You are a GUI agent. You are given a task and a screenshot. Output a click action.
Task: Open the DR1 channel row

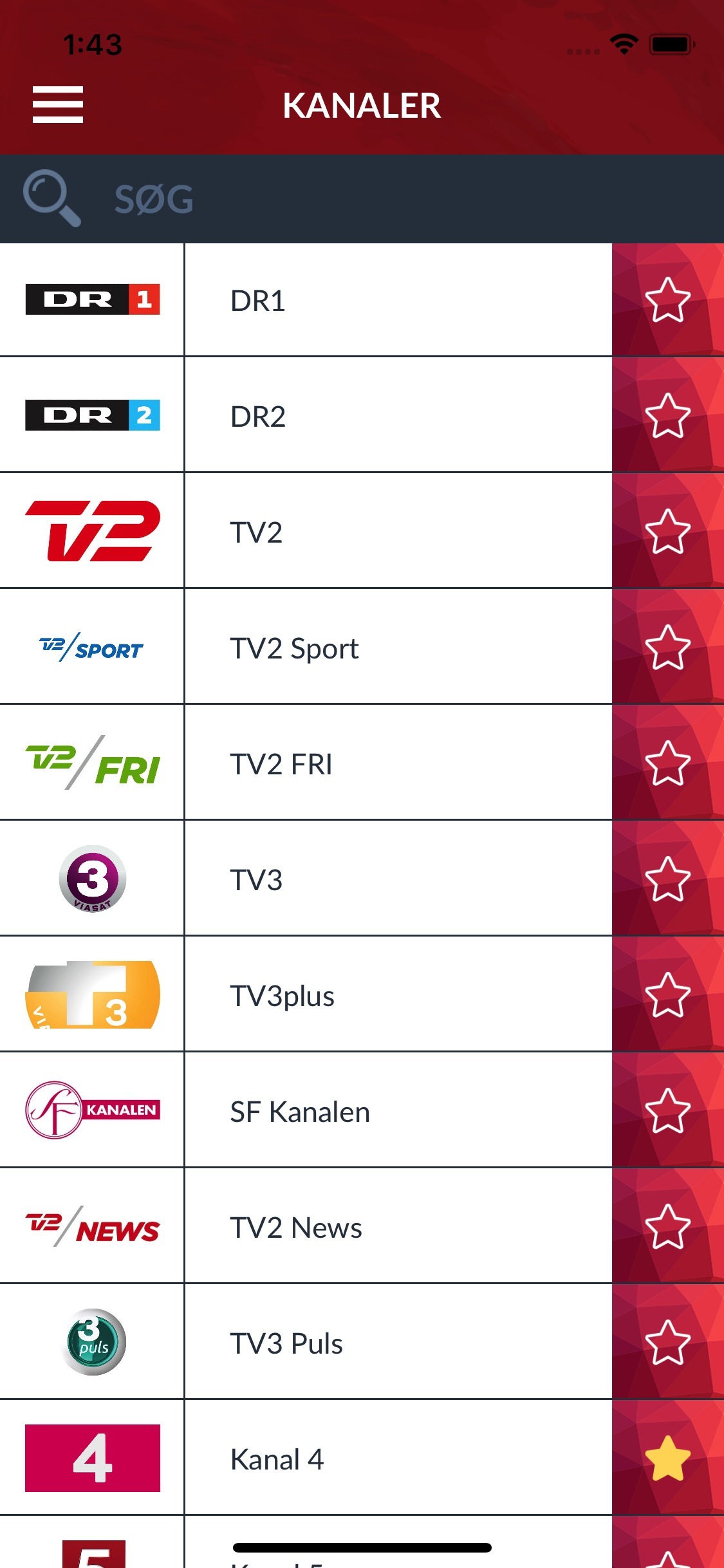point(306,300)
